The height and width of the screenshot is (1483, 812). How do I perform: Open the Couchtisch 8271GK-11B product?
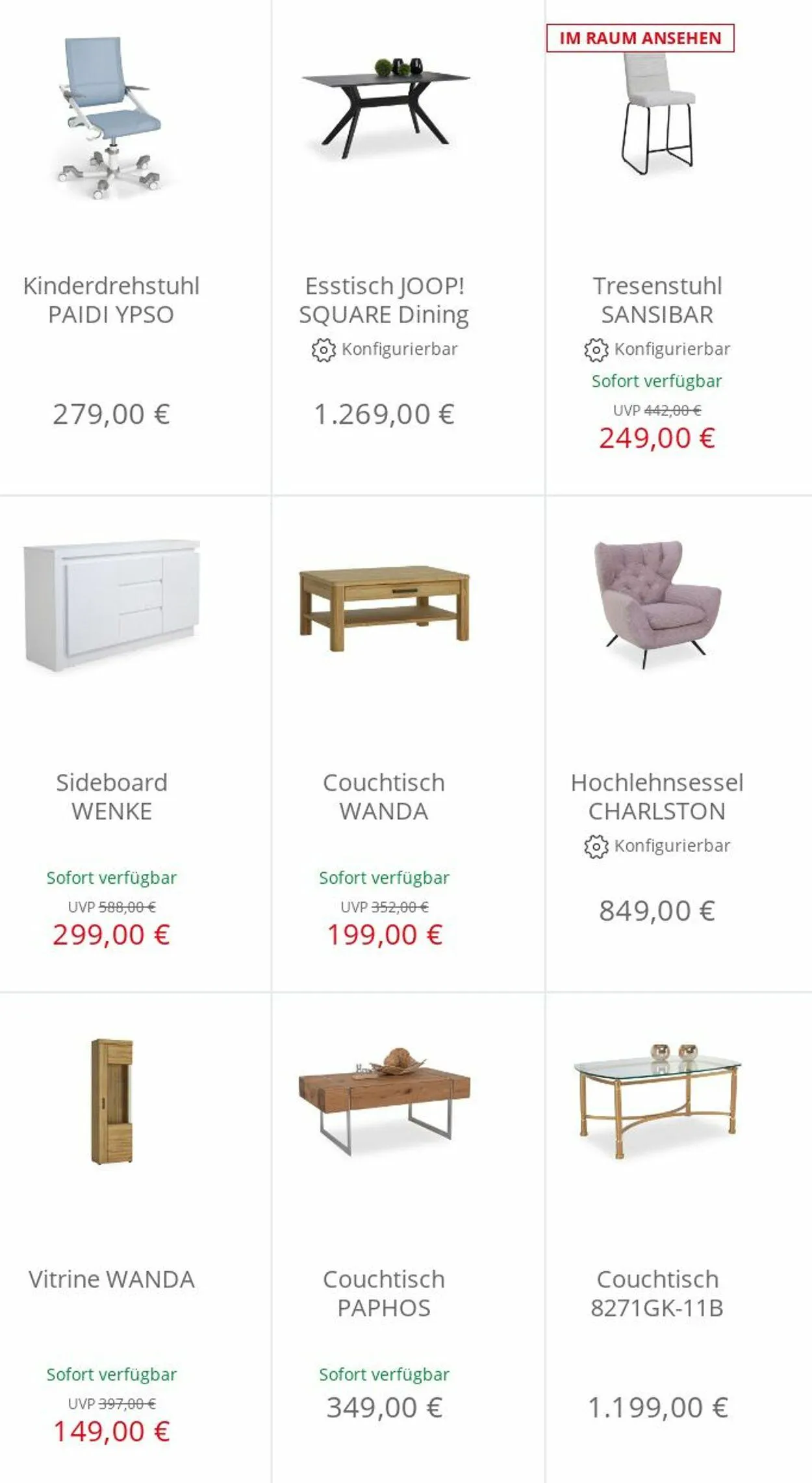point(657,1293)
